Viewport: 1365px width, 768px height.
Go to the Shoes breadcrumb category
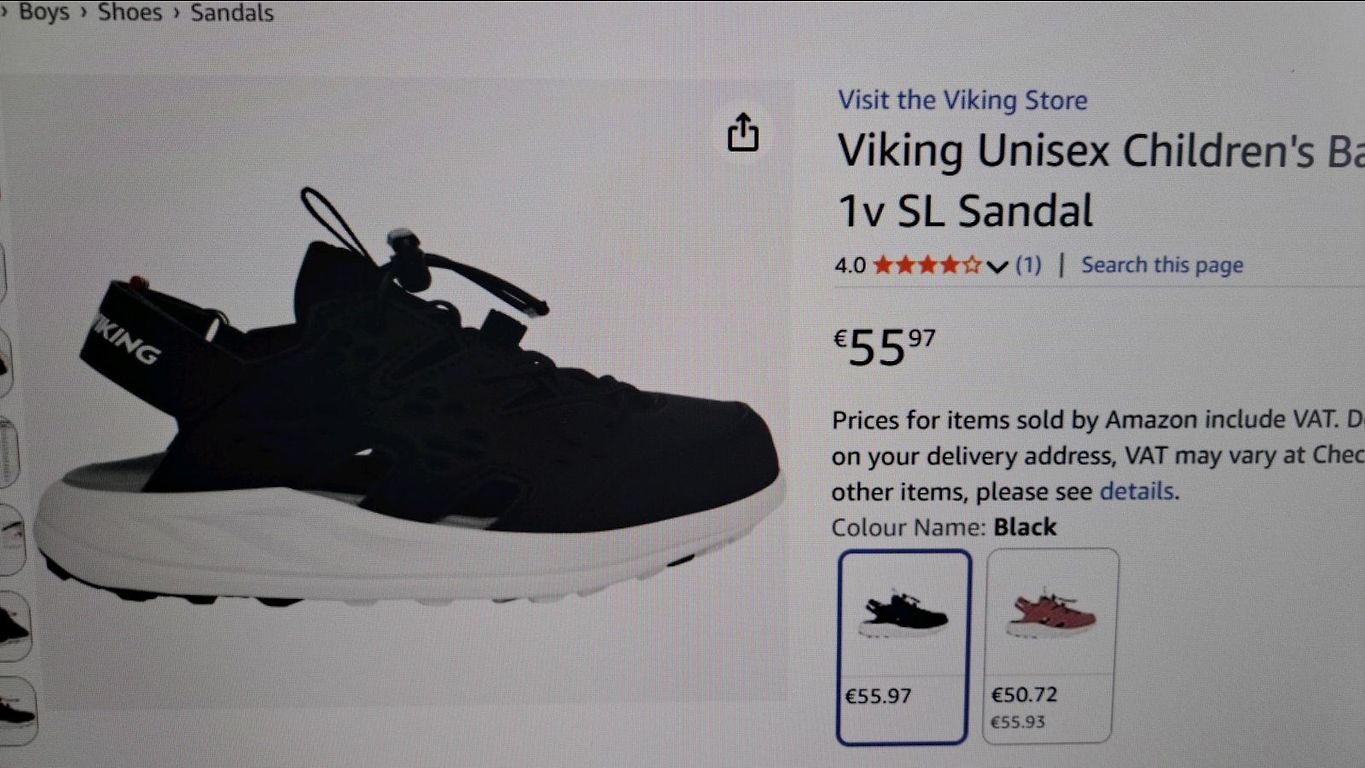coord(130,13)
